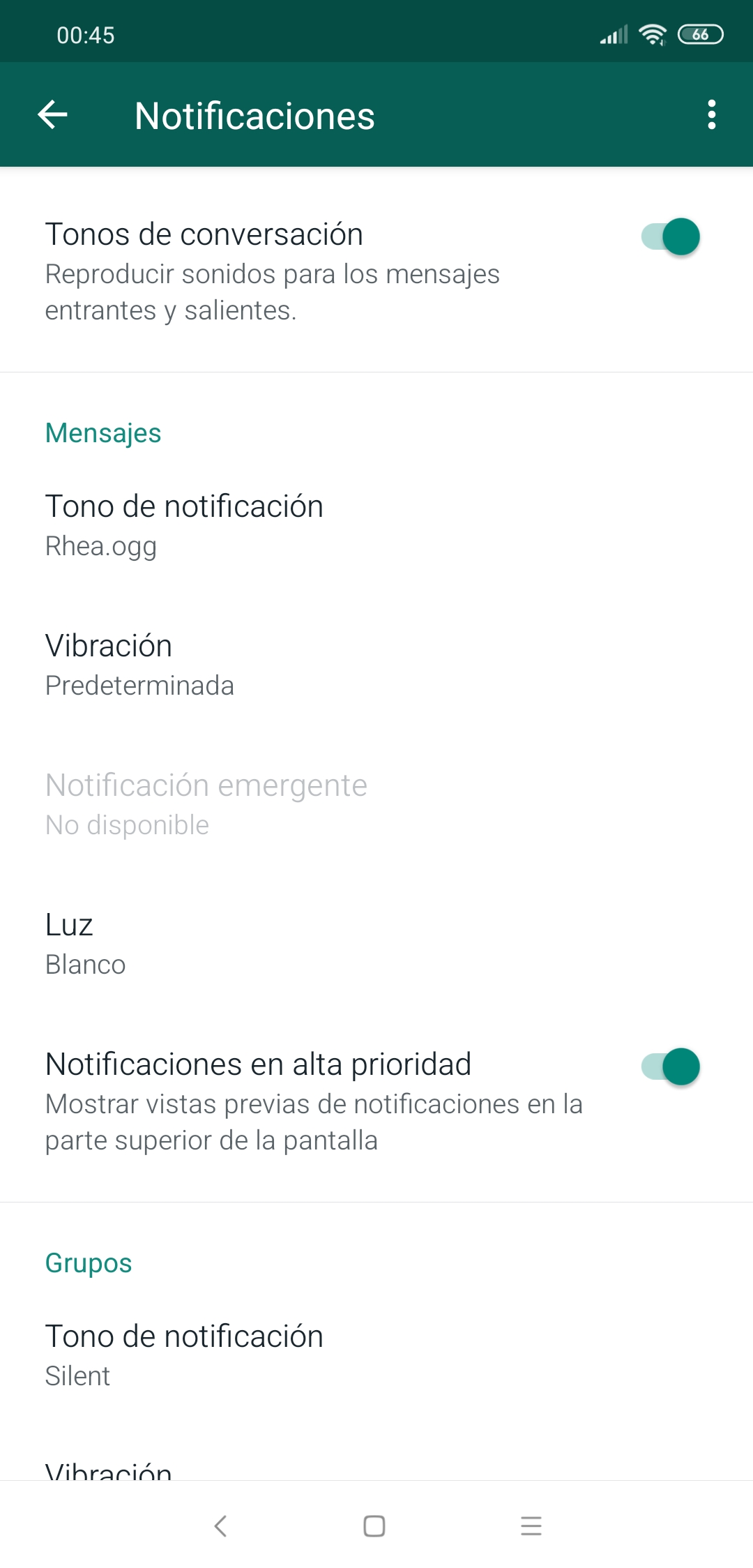Open Tono de notificación under Mensajes
This screenshot has height=1568, width=753.
click(376, 526)
